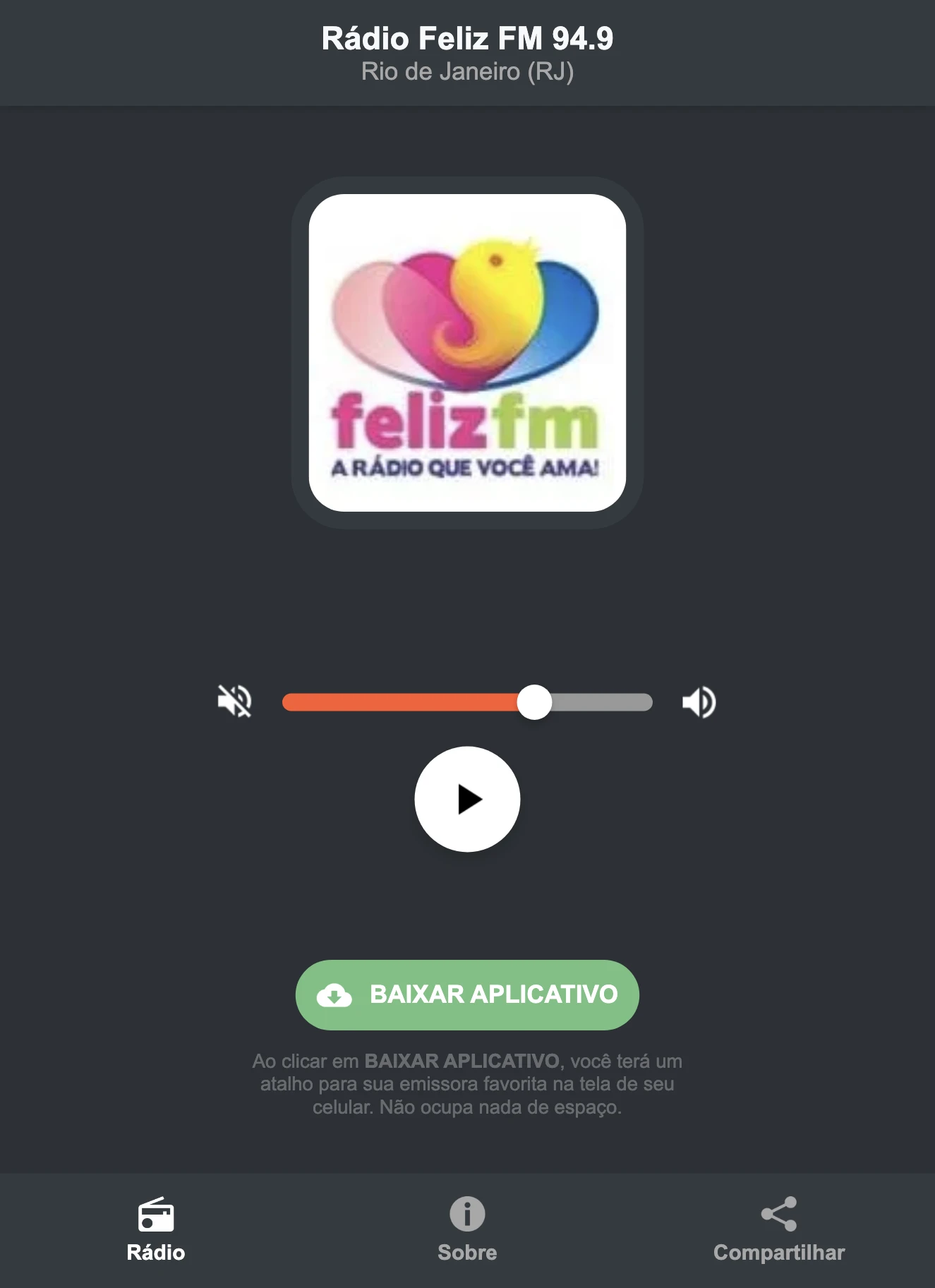
Task: Click the muted speaker icon left of slider
Action: (234, 702)
